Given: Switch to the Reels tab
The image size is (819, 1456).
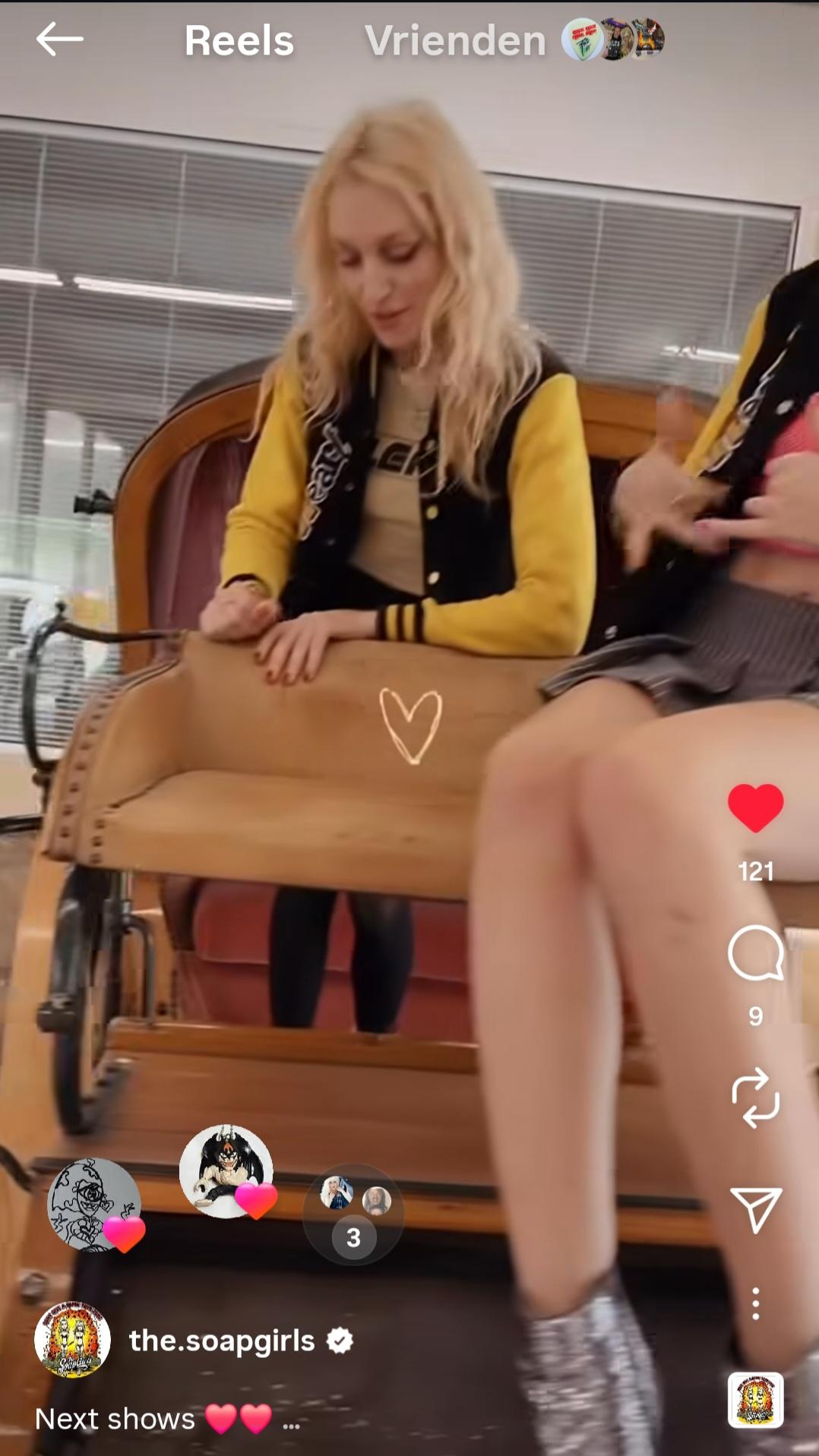Looking at the screenshot, I should coord(239,41).
